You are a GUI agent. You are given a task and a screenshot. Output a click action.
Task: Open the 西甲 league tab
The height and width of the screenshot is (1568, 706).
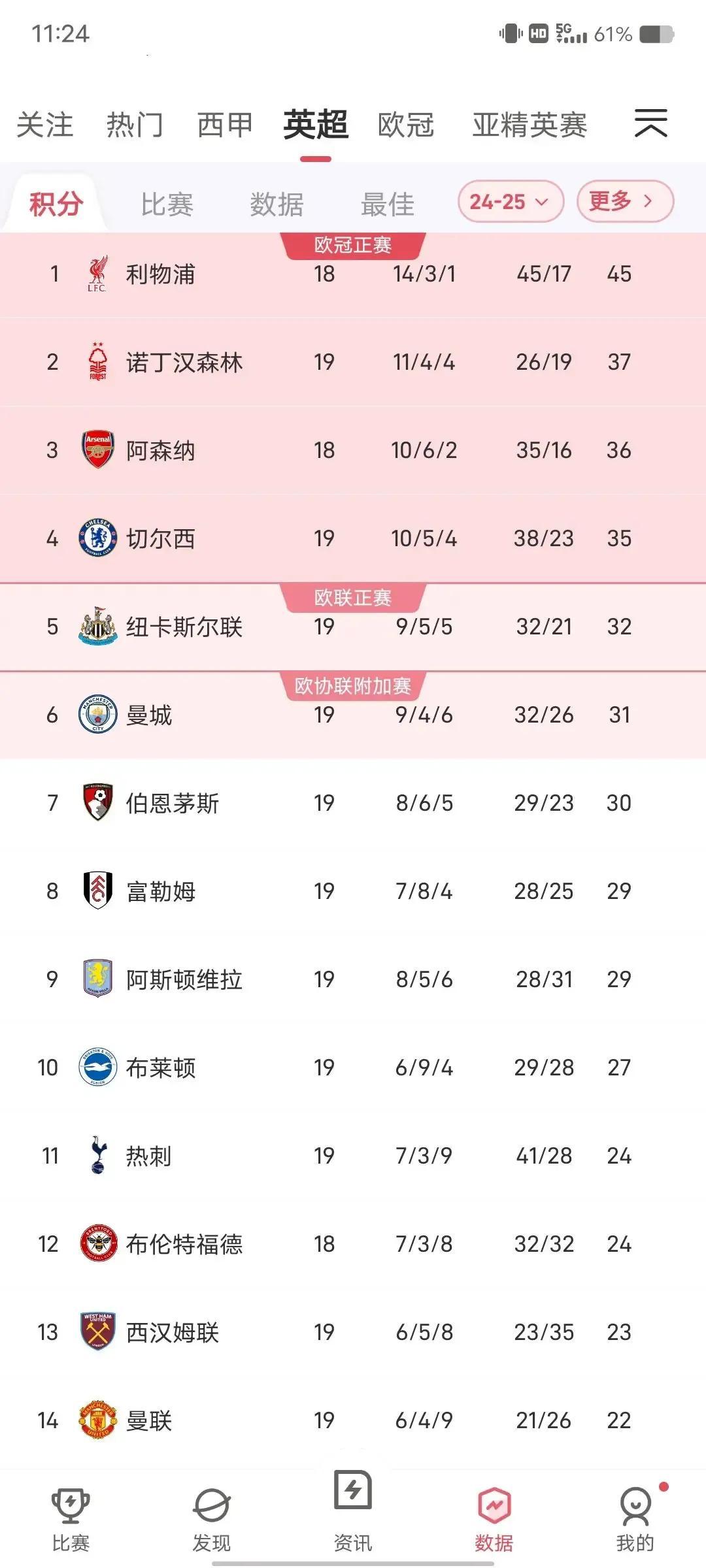coord(225,125)
